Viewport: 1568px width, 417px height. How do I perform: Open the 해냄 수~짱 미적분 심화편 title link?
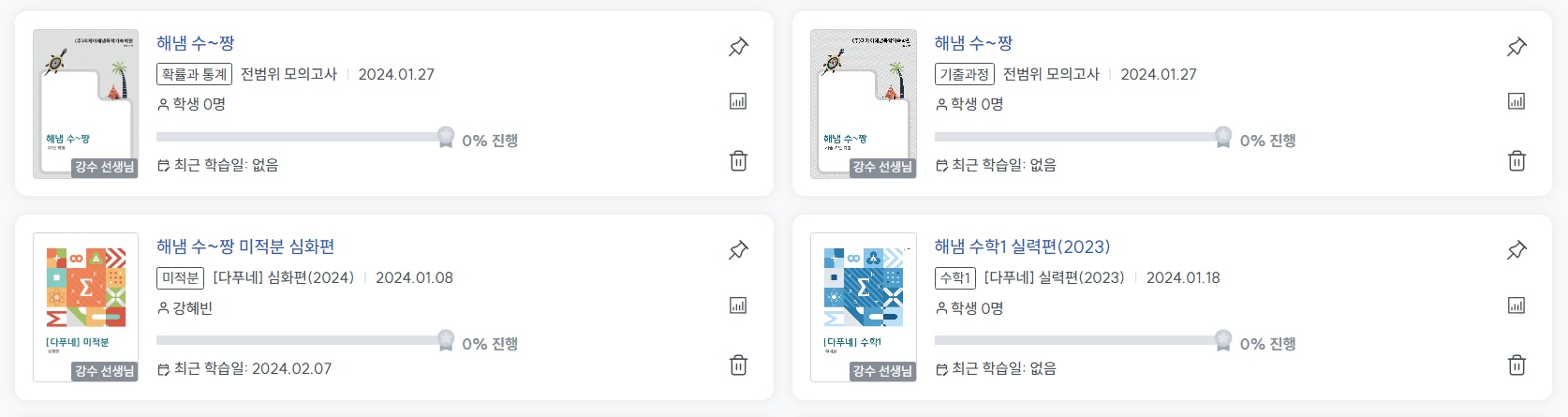pos(245,246)
